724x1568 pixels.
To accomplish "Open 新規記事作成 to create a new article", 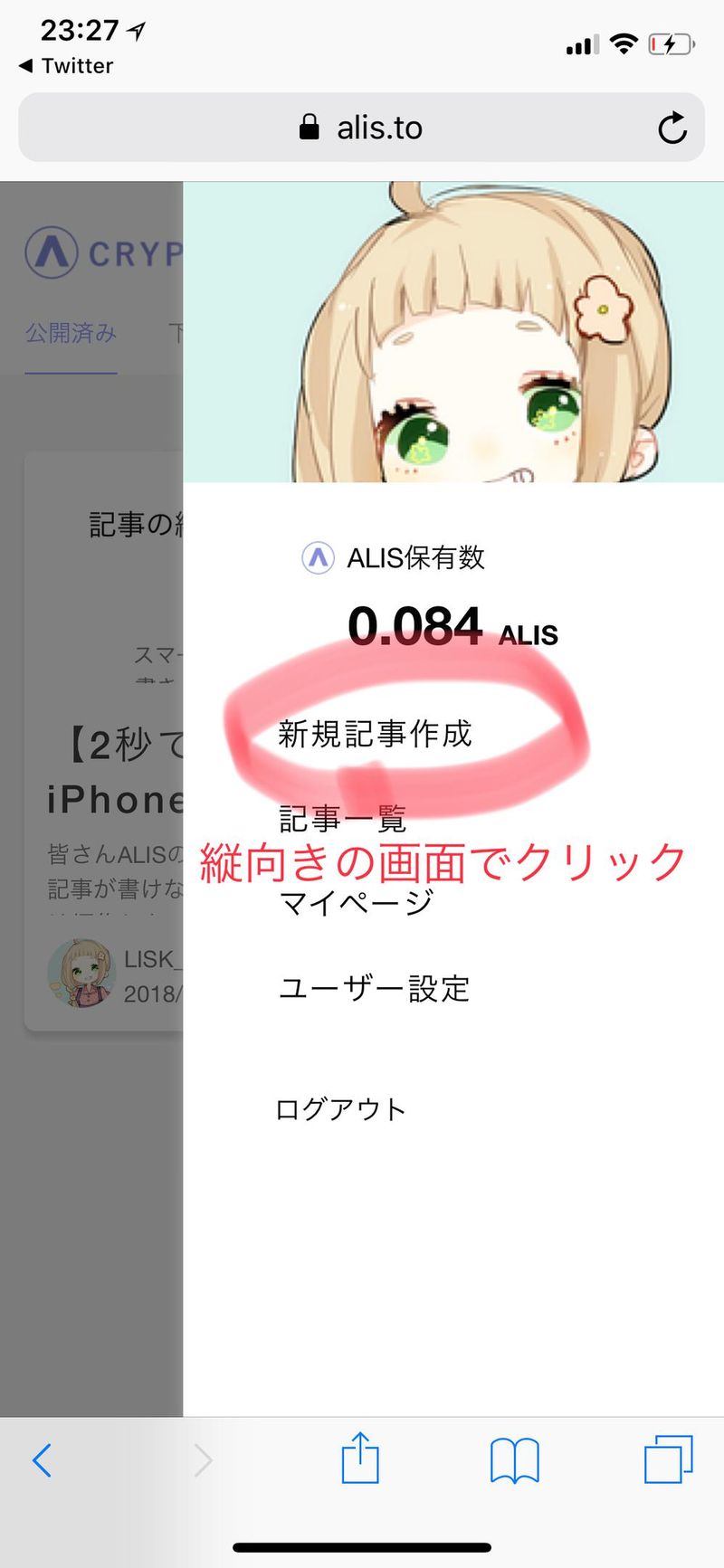I will coord(375,734).
